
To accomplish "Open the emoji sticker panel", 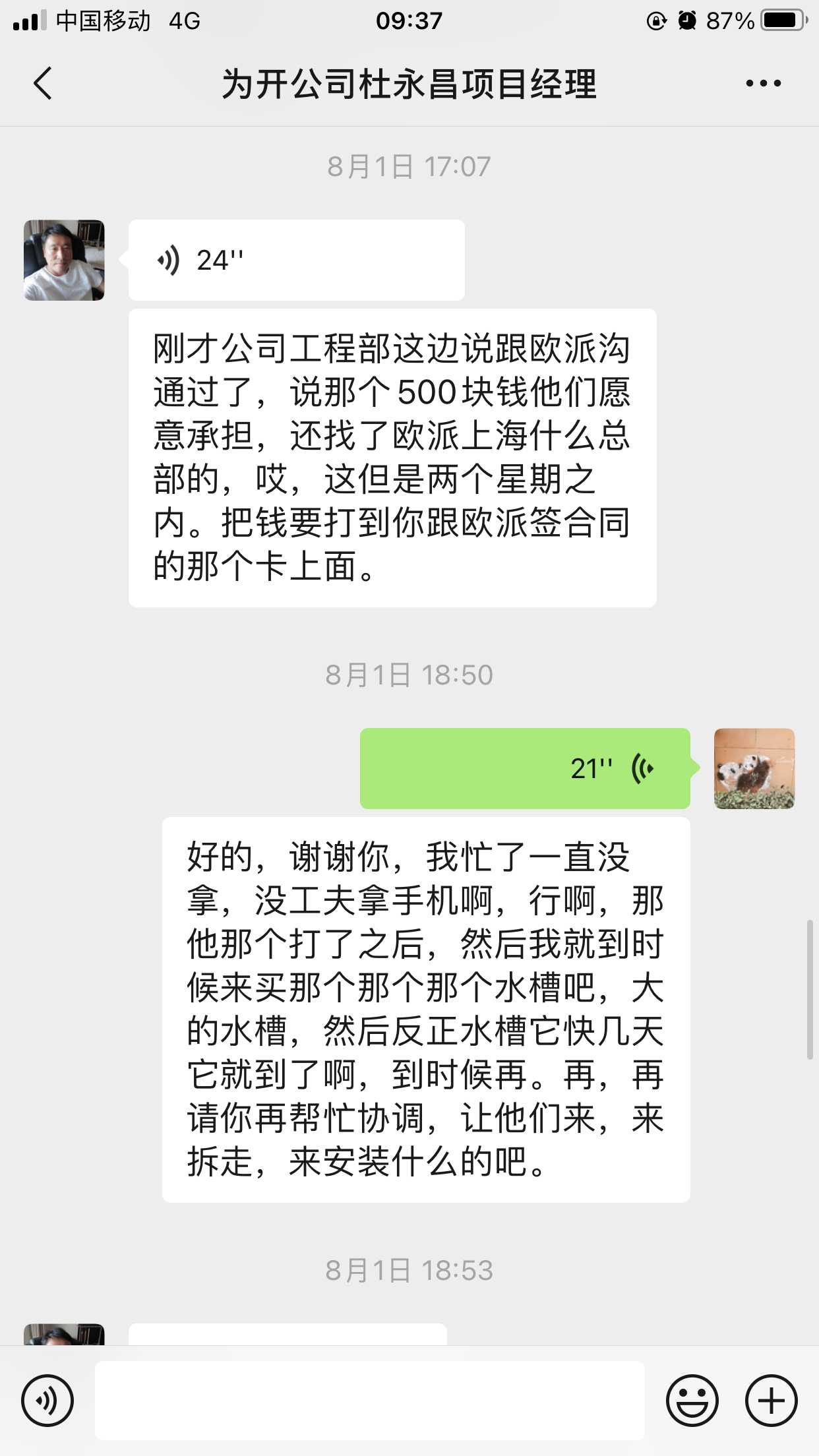I will [x=692, y=1401].
